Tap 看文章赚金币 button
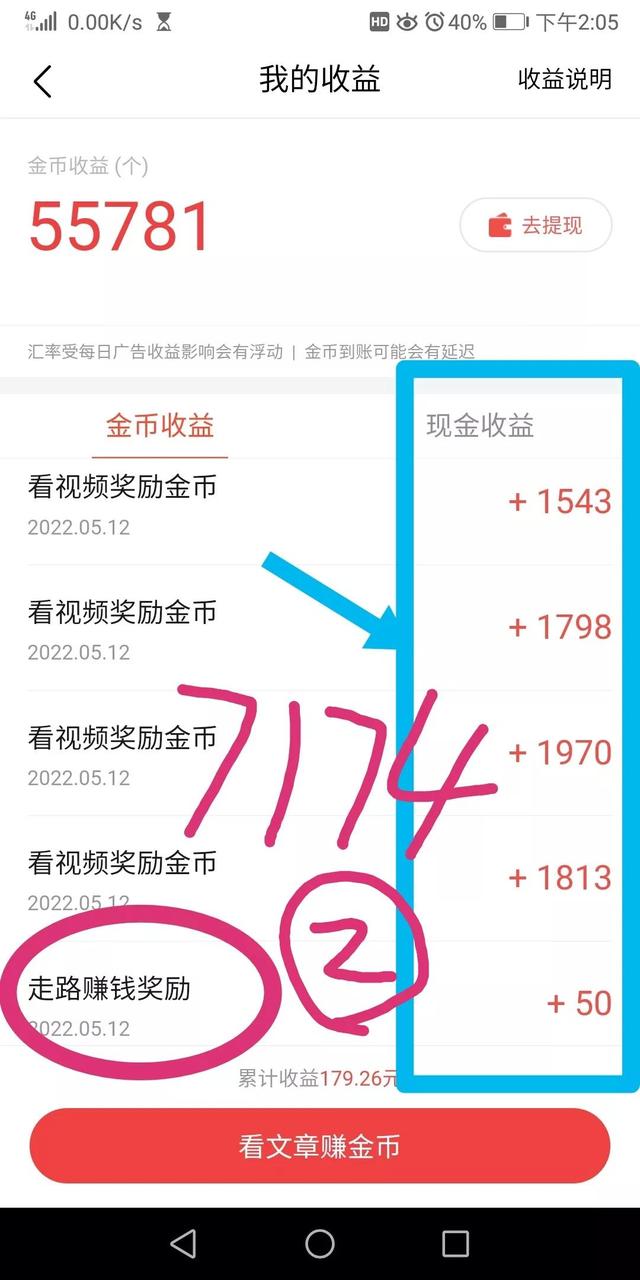 tap(320, 1146)
